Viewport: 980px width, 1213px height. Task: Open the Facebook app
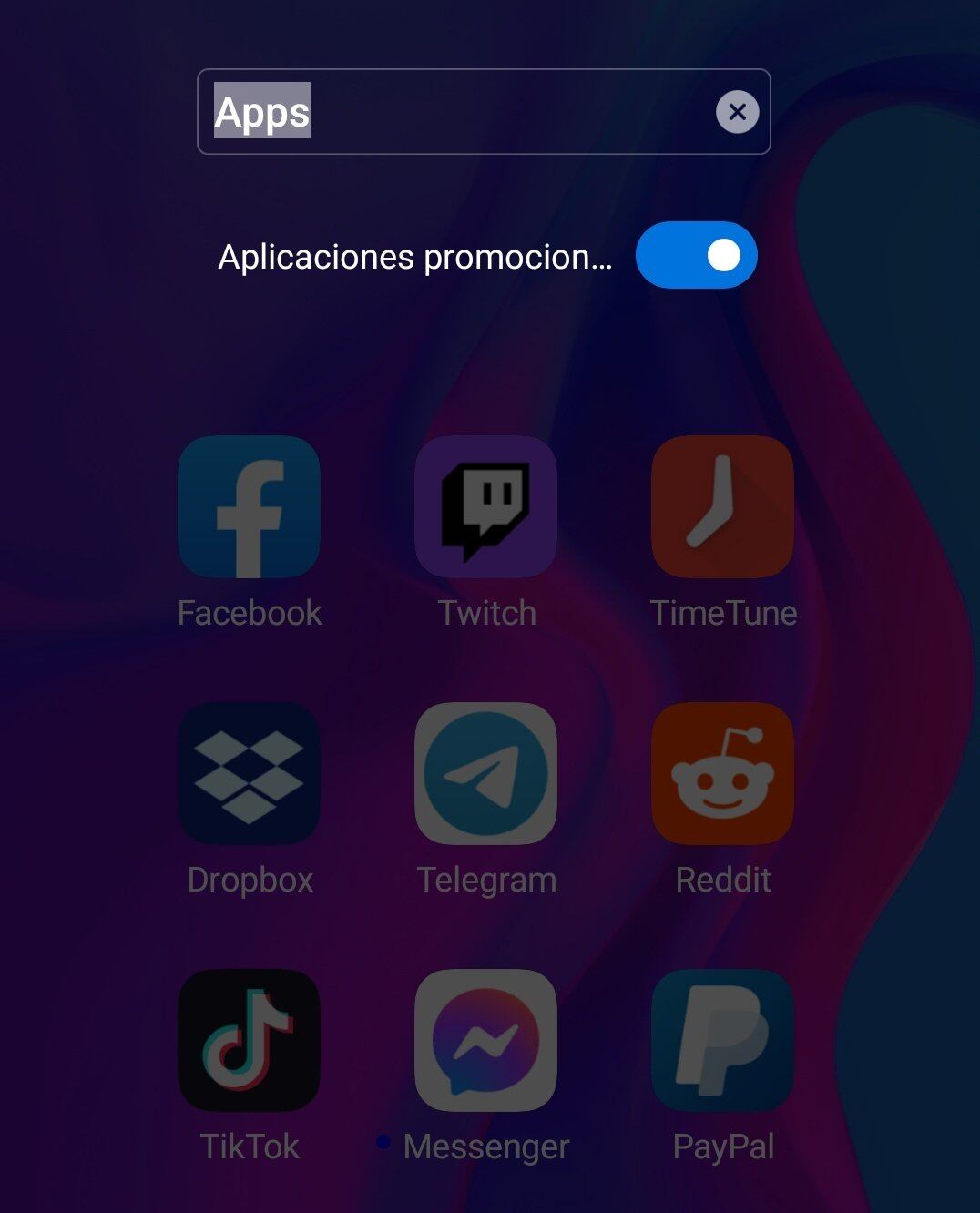point(250,507)
